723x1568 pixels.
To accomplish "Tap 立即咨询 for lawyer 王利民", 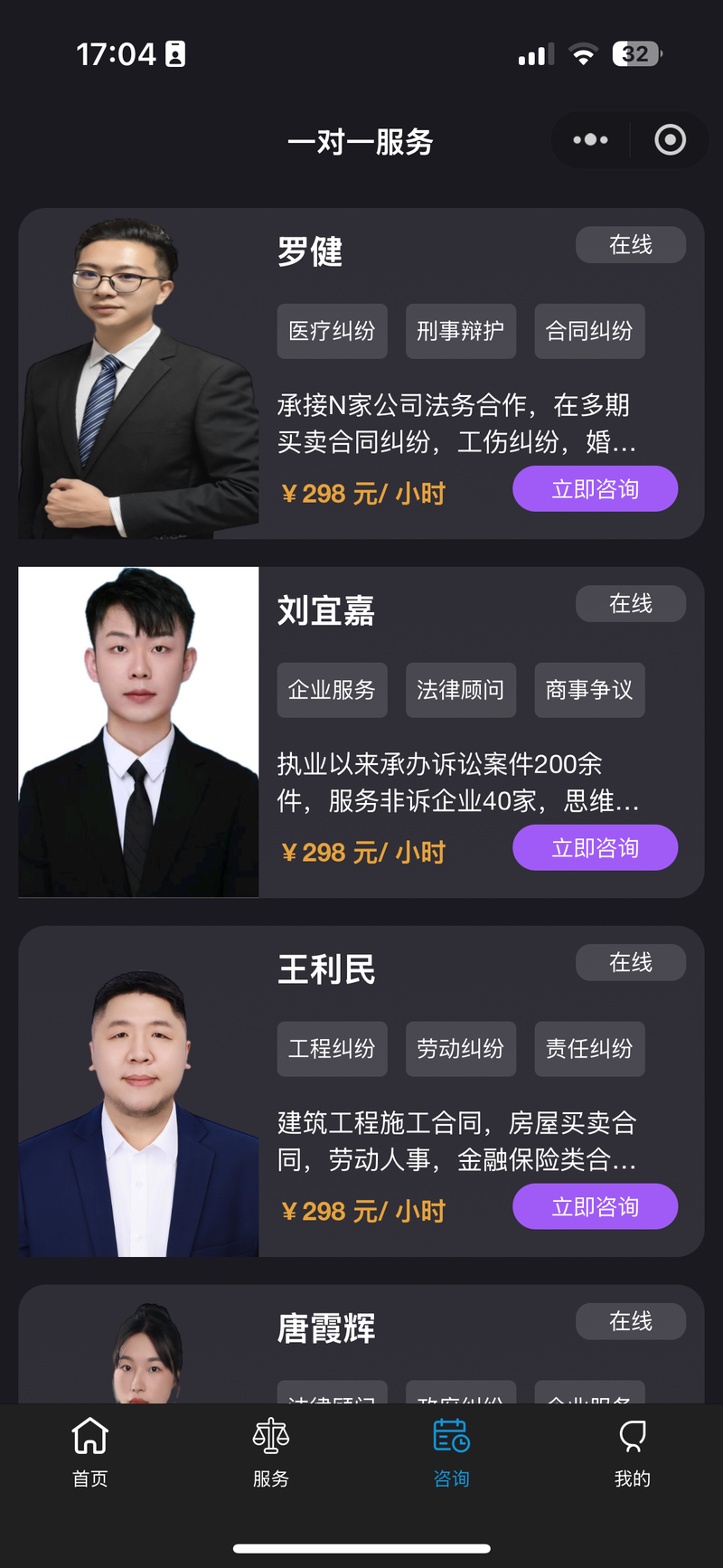I will [595, 1207].
